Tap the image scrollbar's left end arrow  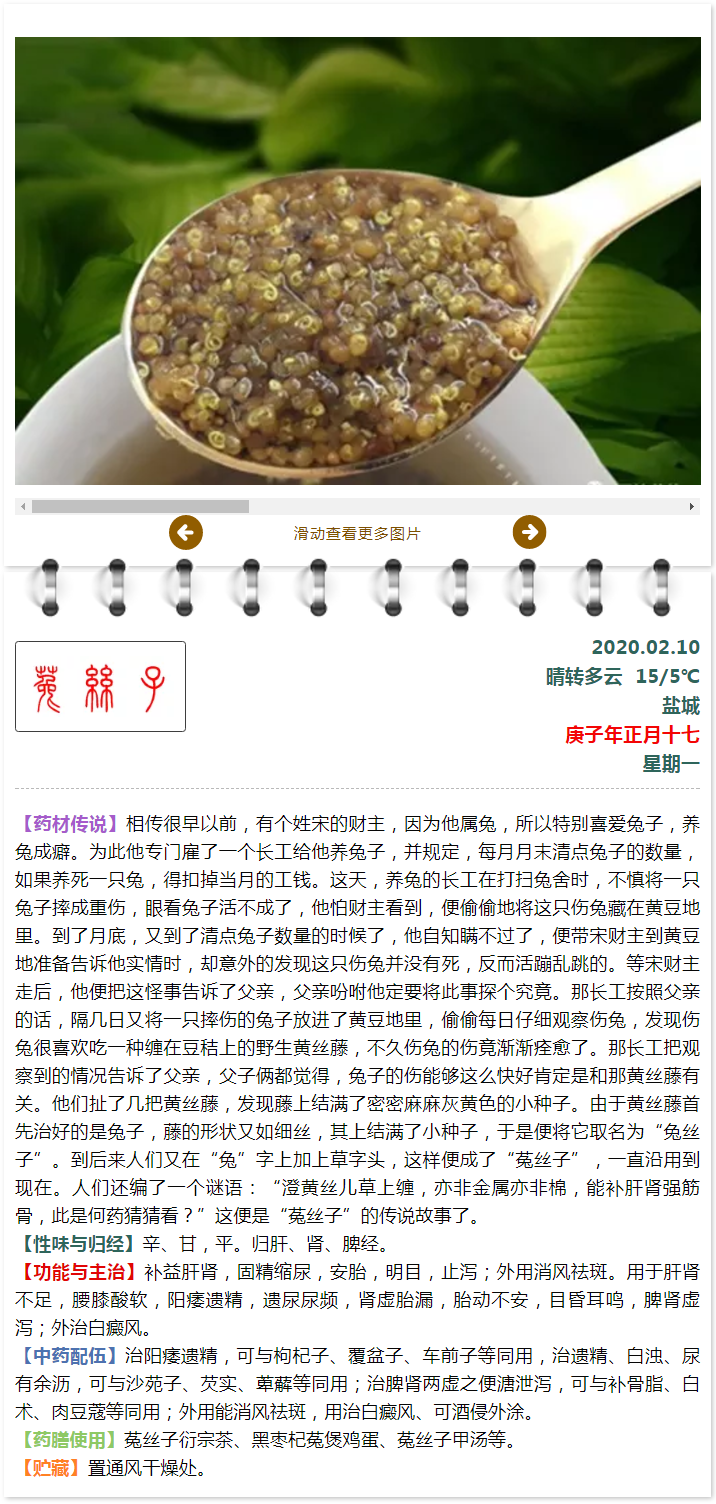click(x=24, y=507)
